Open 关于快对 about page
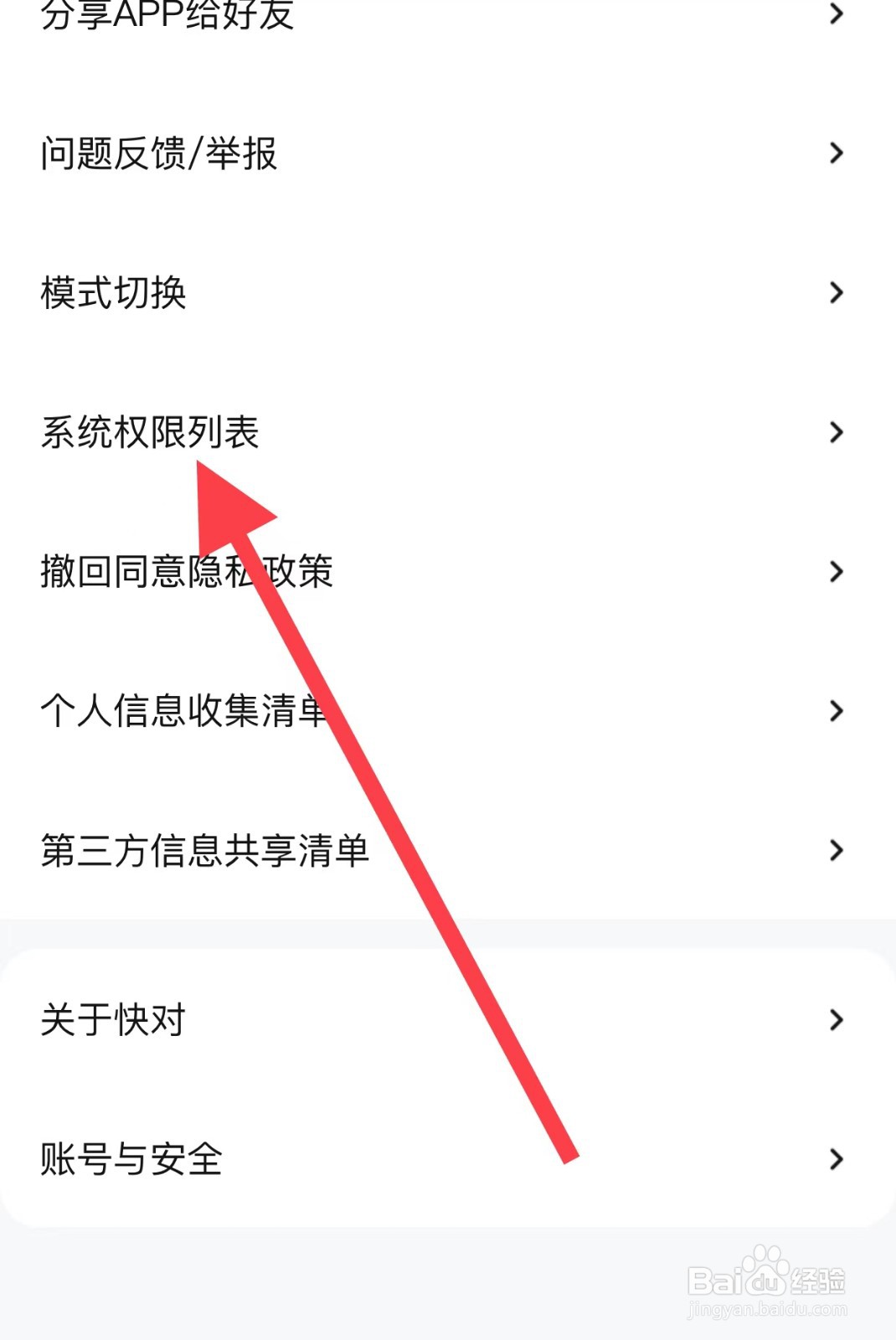This screenshot has height=1340, width=896. [113, 1020]
